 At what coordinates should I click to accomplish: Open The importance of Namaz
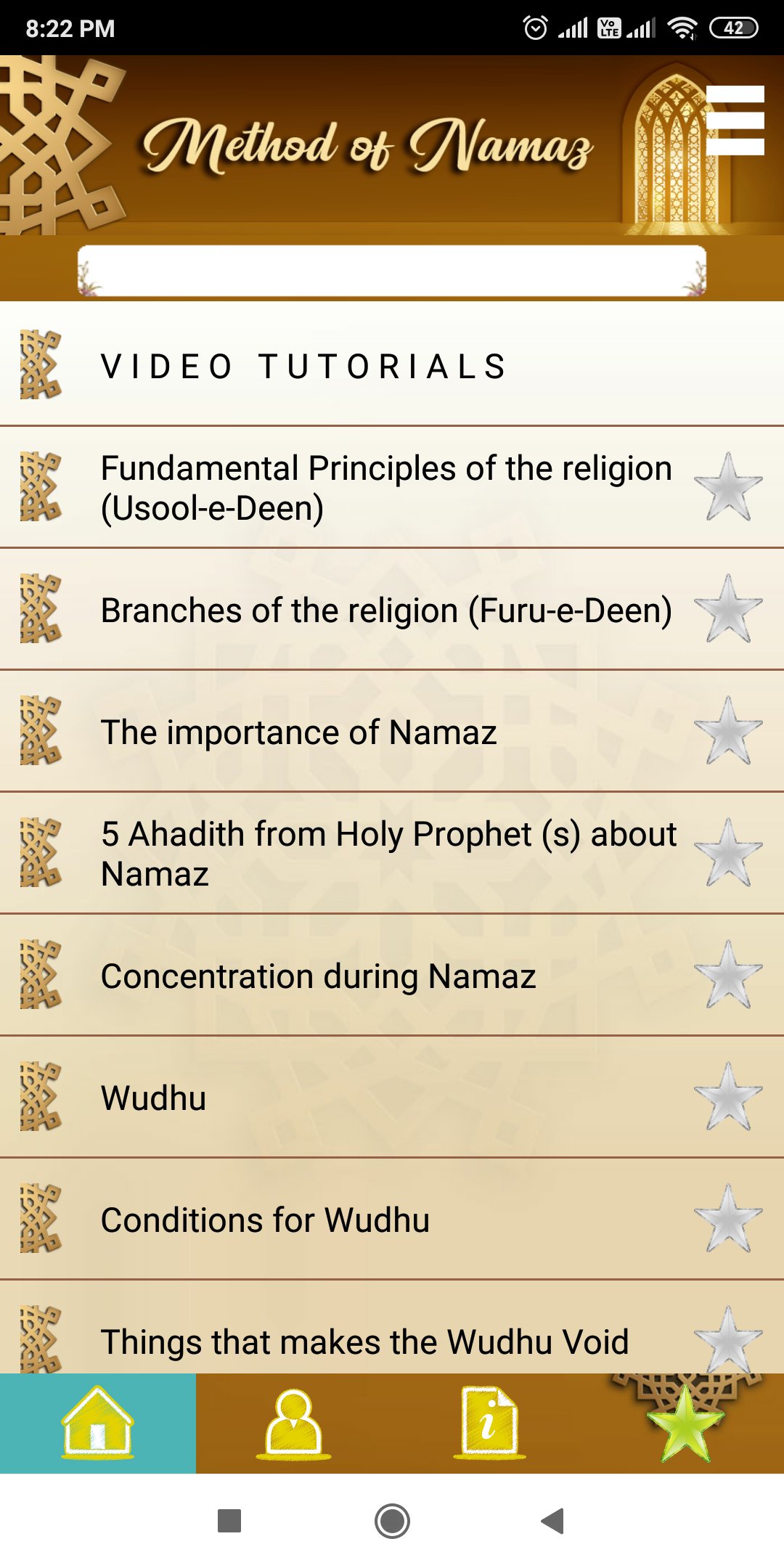[298, 732]
